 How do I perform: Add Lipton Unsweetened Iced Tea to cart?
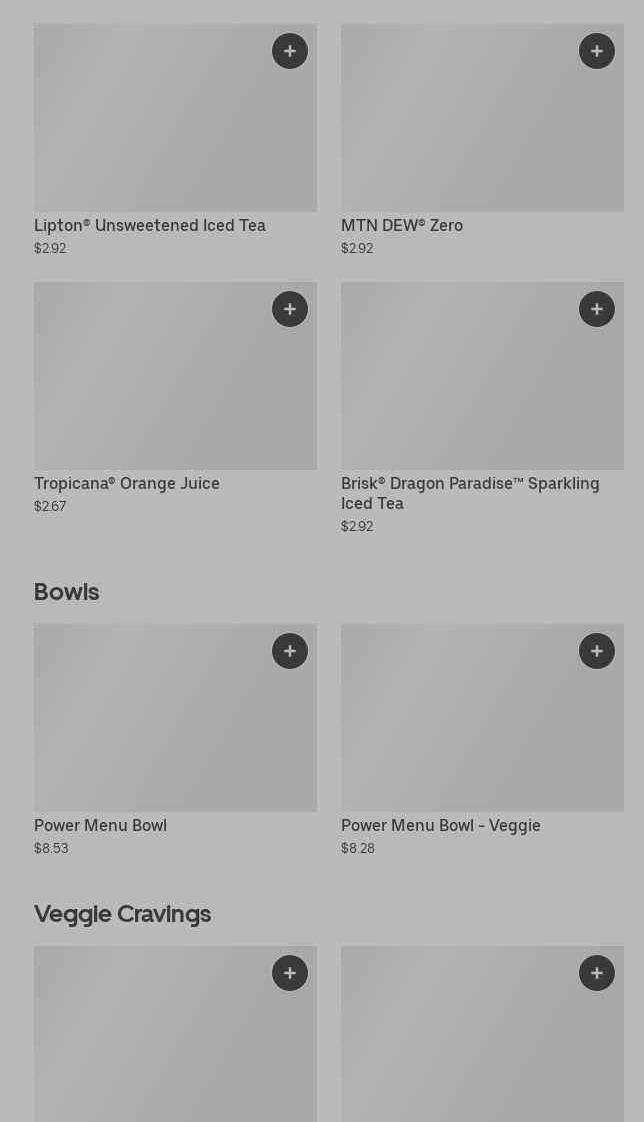coord(290,52)
